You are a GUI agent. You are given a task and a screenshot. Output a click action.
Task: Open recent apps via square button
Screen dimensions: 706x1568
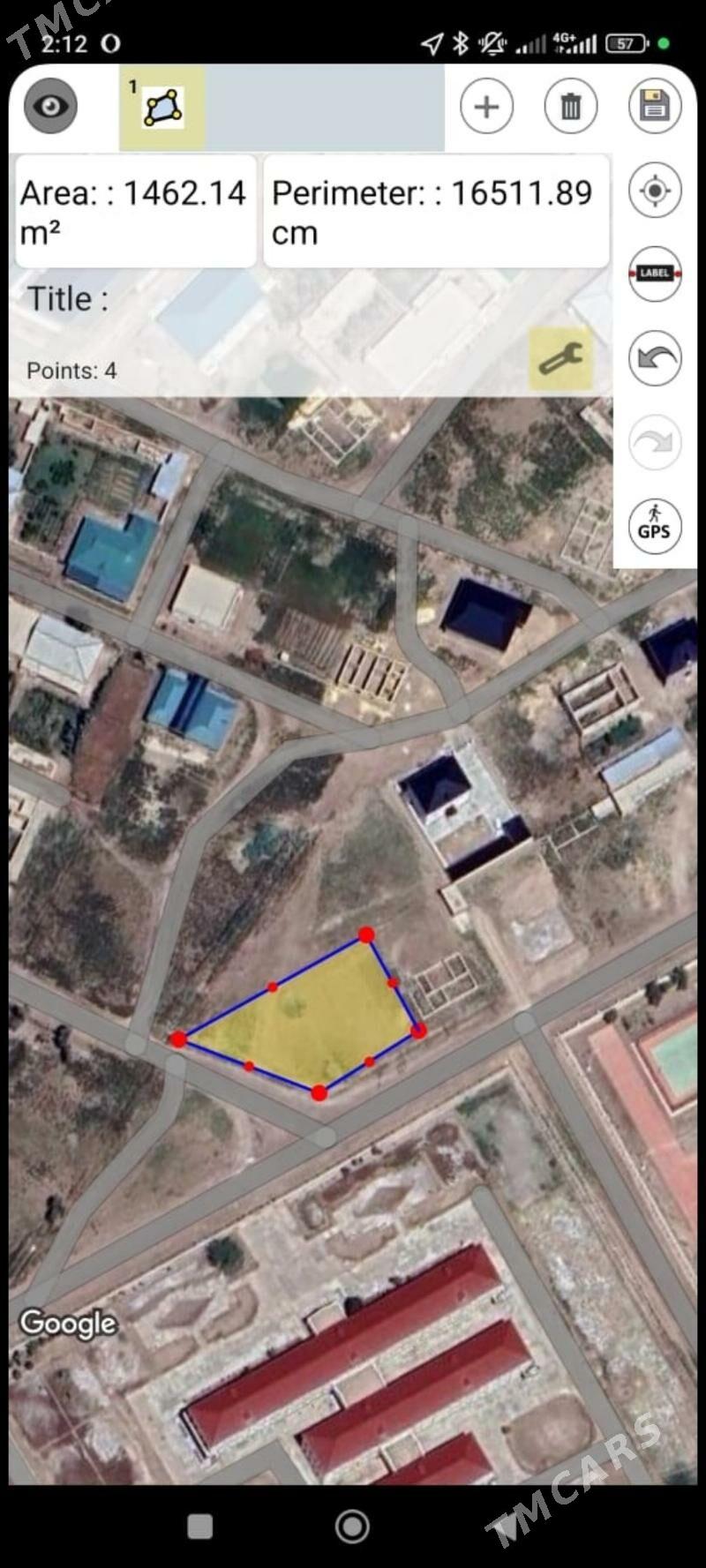click(200, 1527)
